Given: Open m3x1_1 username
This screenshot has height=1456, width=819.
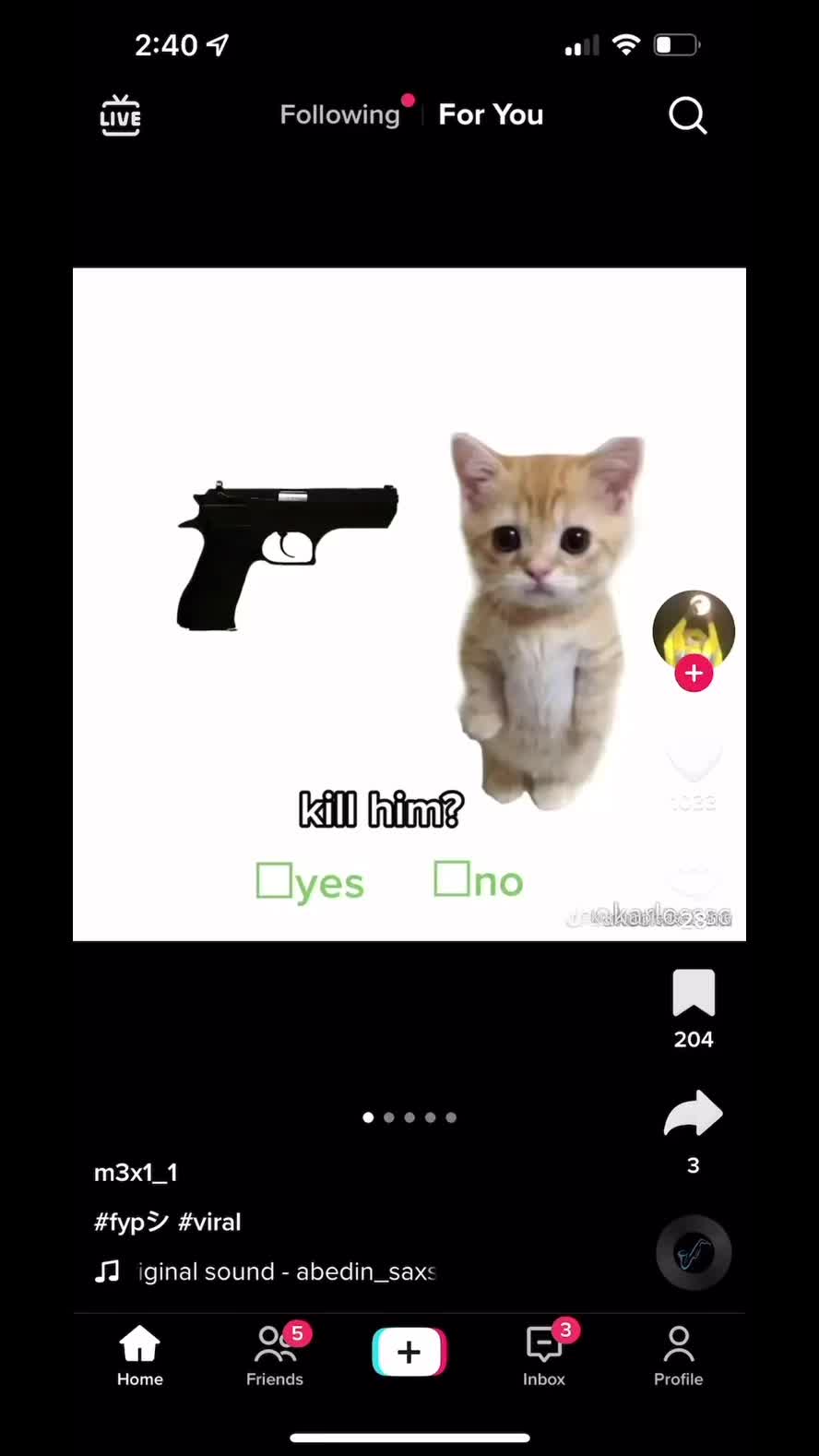Looking at the screenshot, I should coord(136,1172).
